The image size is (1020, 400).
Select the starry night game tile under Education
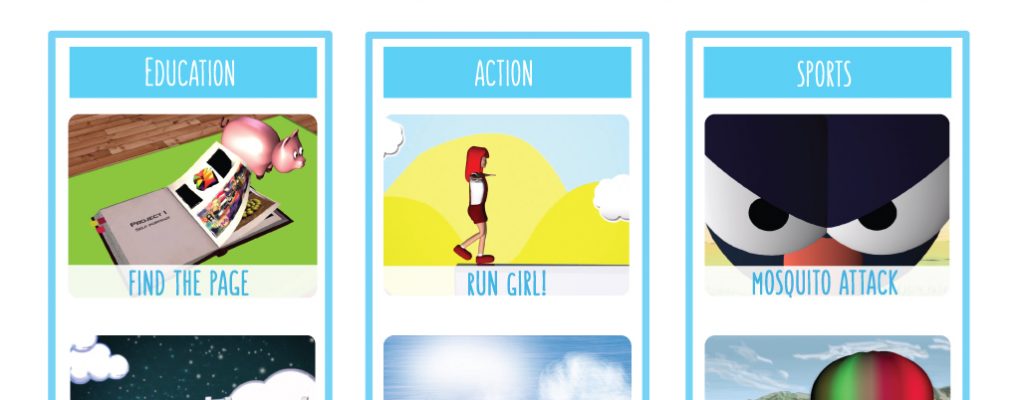click(192, 369)
